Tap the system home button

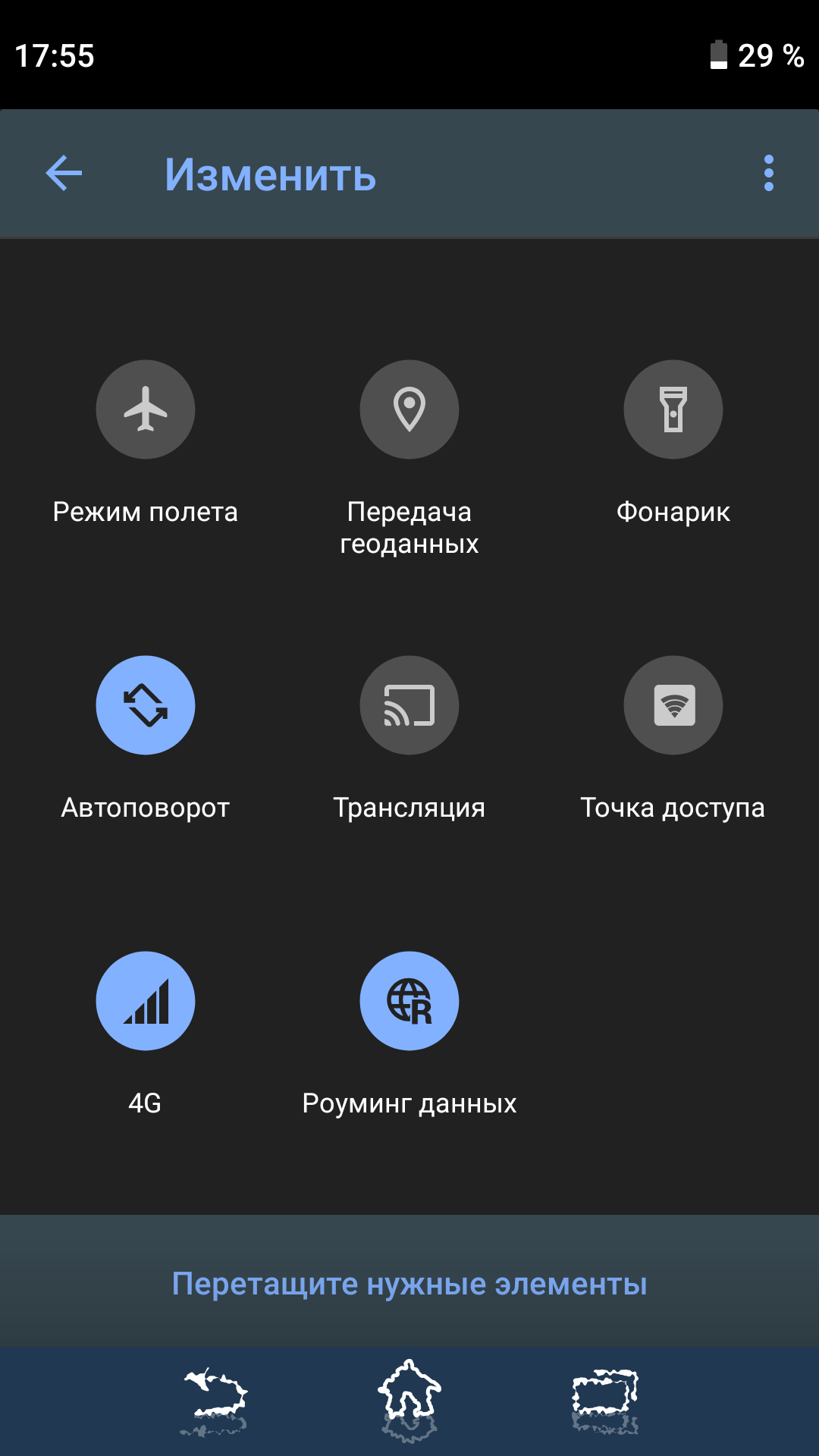tap(409, 1397)
